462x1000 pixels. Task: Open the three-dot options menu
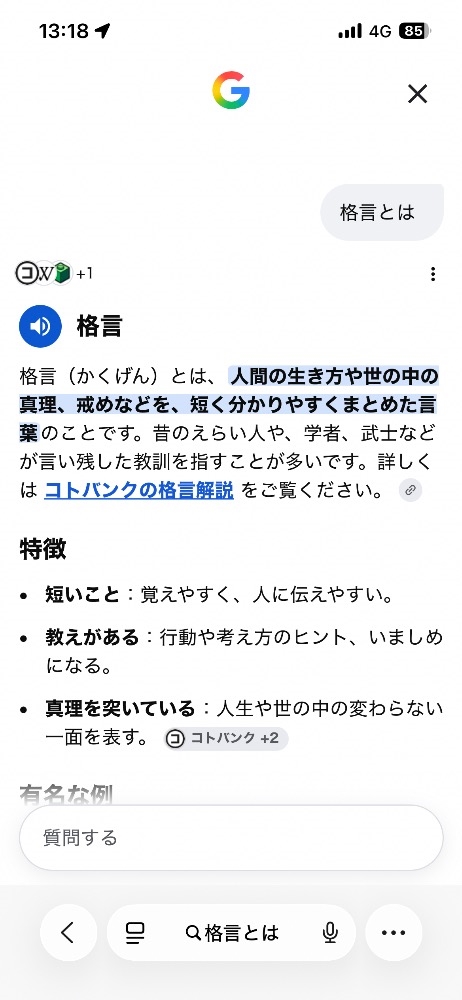433,274
